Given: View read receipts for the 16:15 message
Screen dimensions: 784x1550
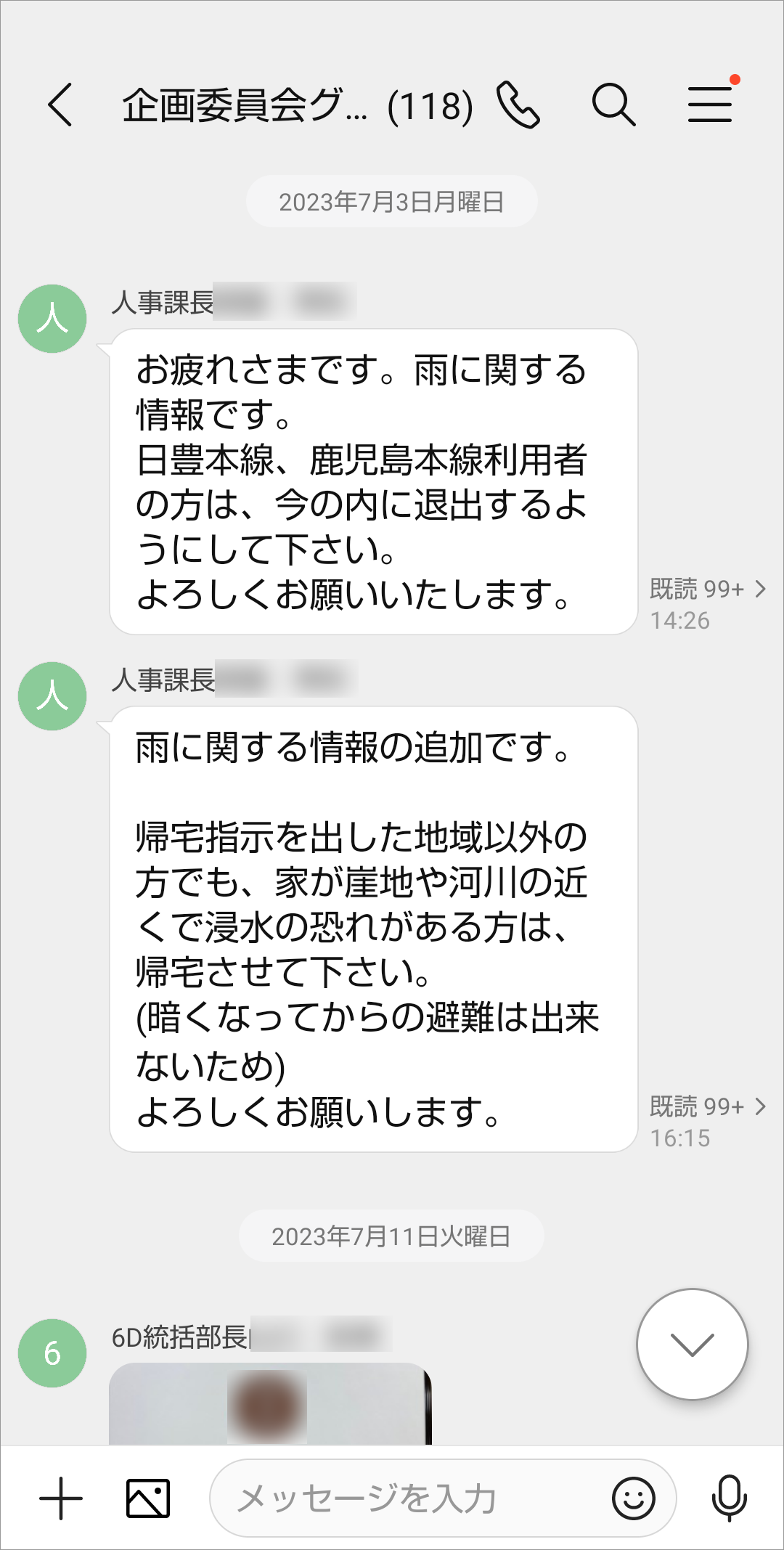Looking at the screenshot, I should (x=708, y=1106).
